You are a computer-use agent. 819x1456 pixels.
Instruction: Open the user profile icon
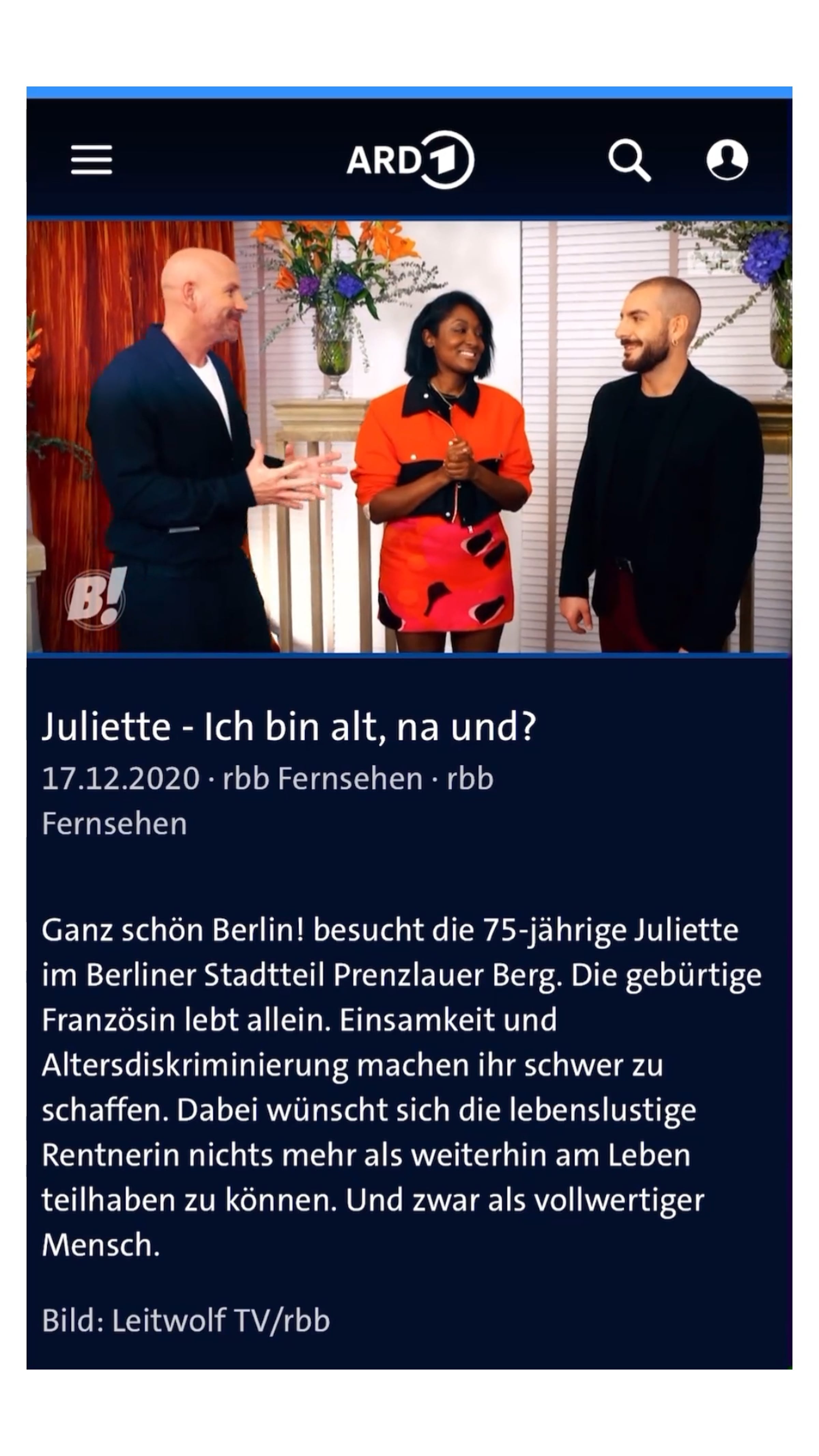point(727,159)
